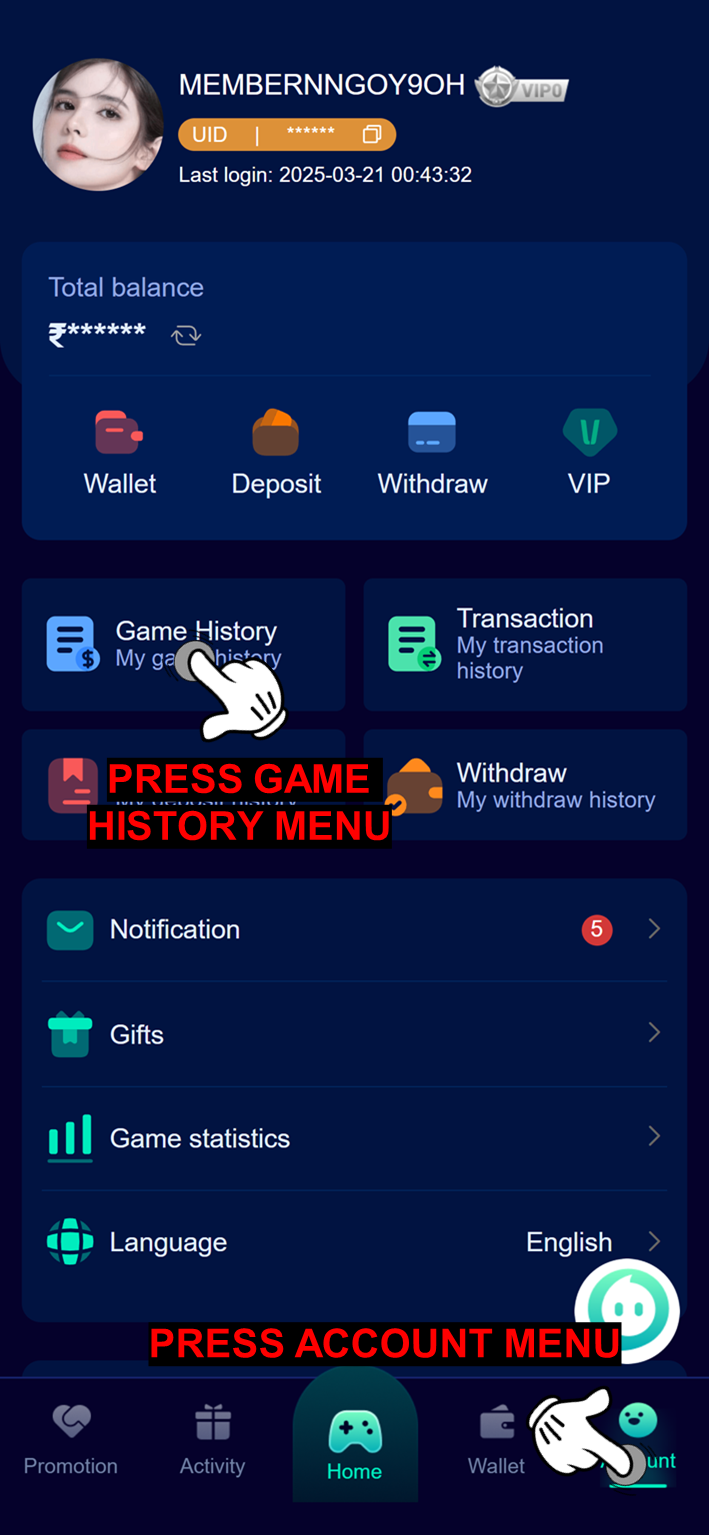Open Notification row with 5 unread
Screen dimensions: 709x1535
point(354,929)
